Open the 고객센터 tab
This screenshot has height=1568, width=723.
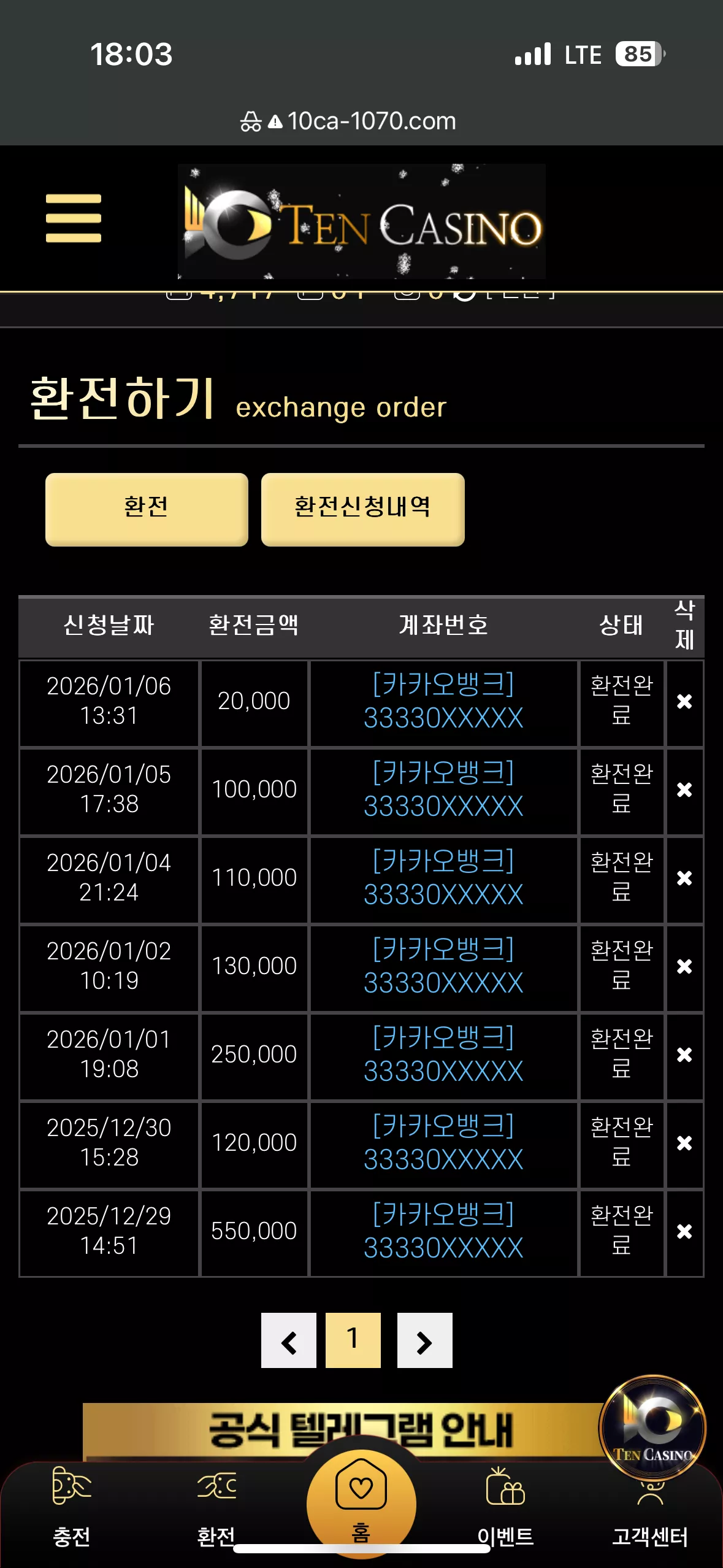(x=650, y=1515)
